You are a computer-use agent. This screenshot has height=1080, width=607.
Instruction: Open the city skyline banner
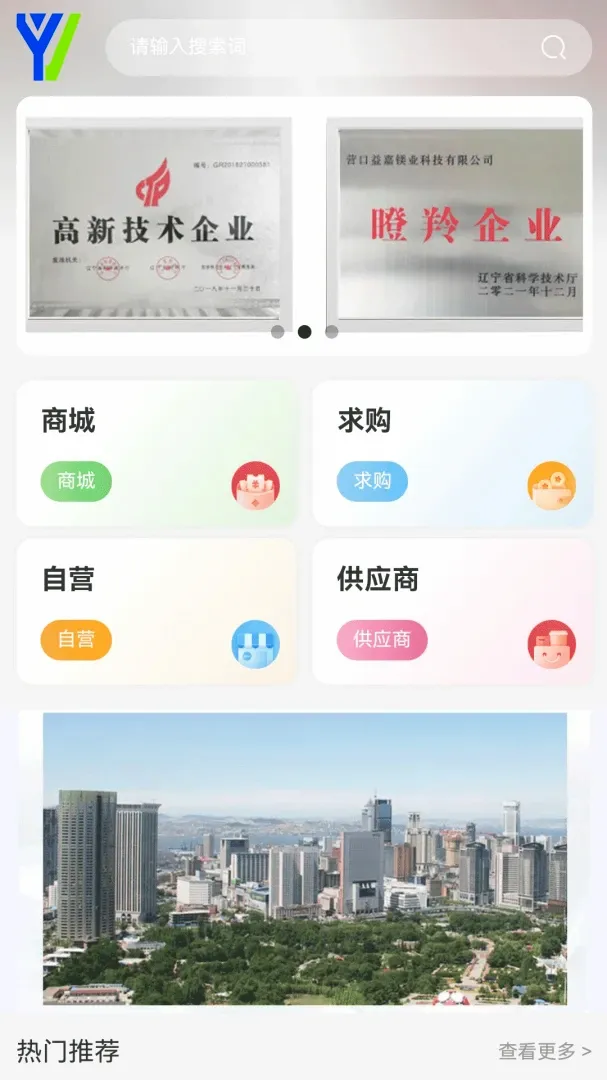[x=305, y=859]
